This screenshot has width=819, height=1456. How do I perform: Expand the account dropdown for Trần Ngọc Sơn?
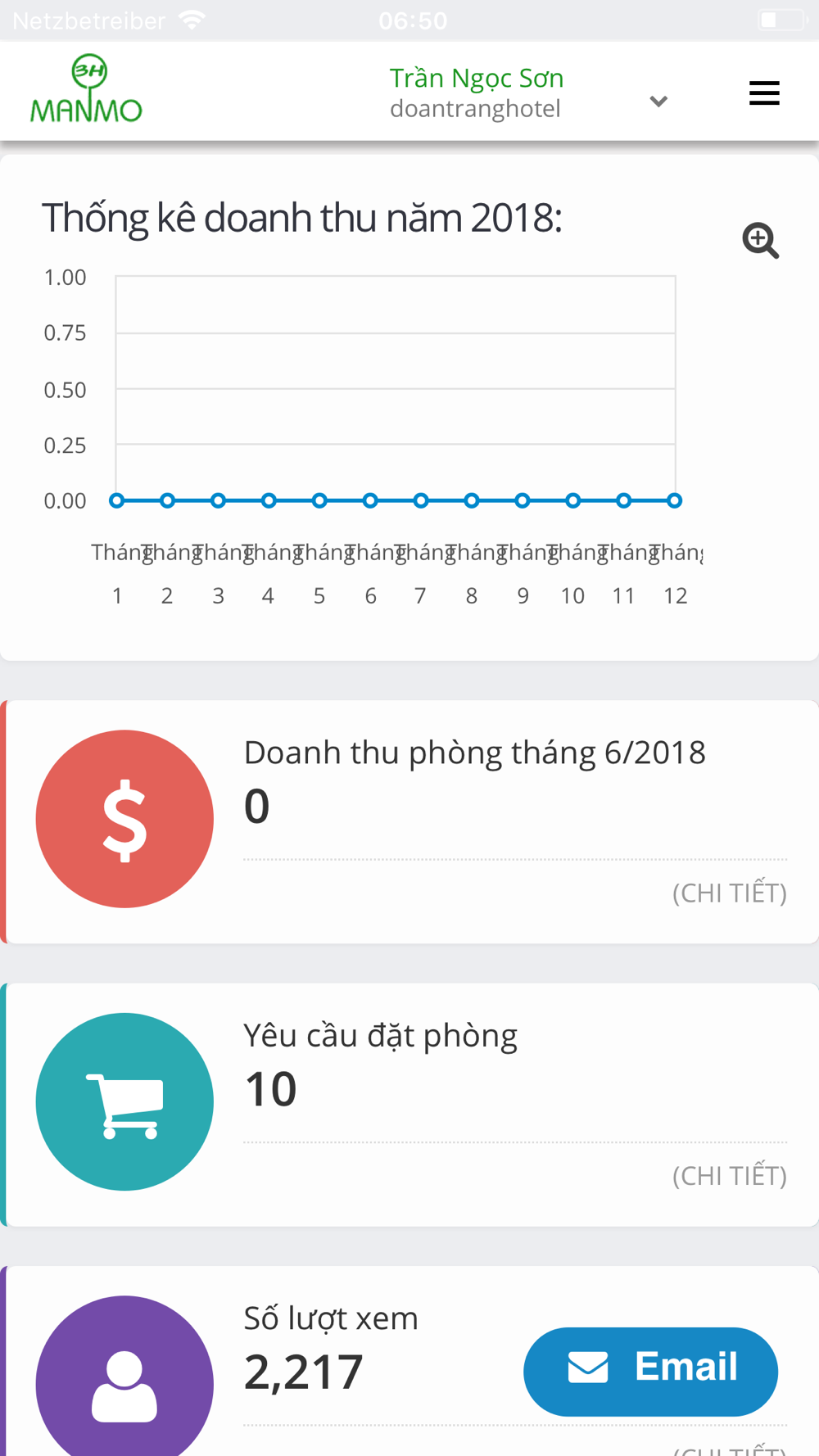click(658, 102)
